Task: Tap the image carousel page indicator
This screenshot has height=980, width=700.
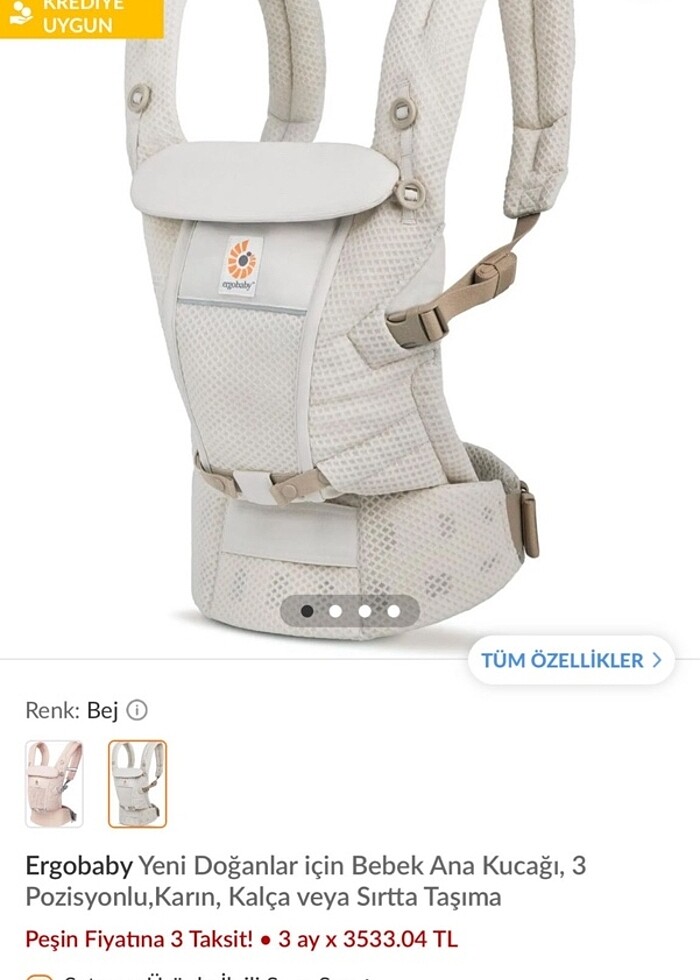Action: coord(350,610)
